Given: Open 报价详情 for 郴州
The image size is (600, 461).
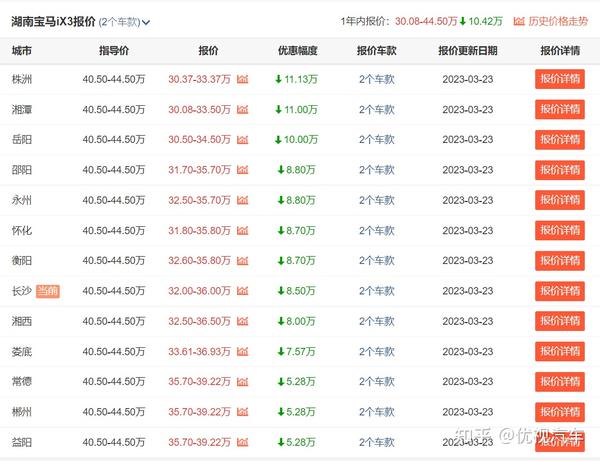Looking at the screenshot, I should coord(560,412).
